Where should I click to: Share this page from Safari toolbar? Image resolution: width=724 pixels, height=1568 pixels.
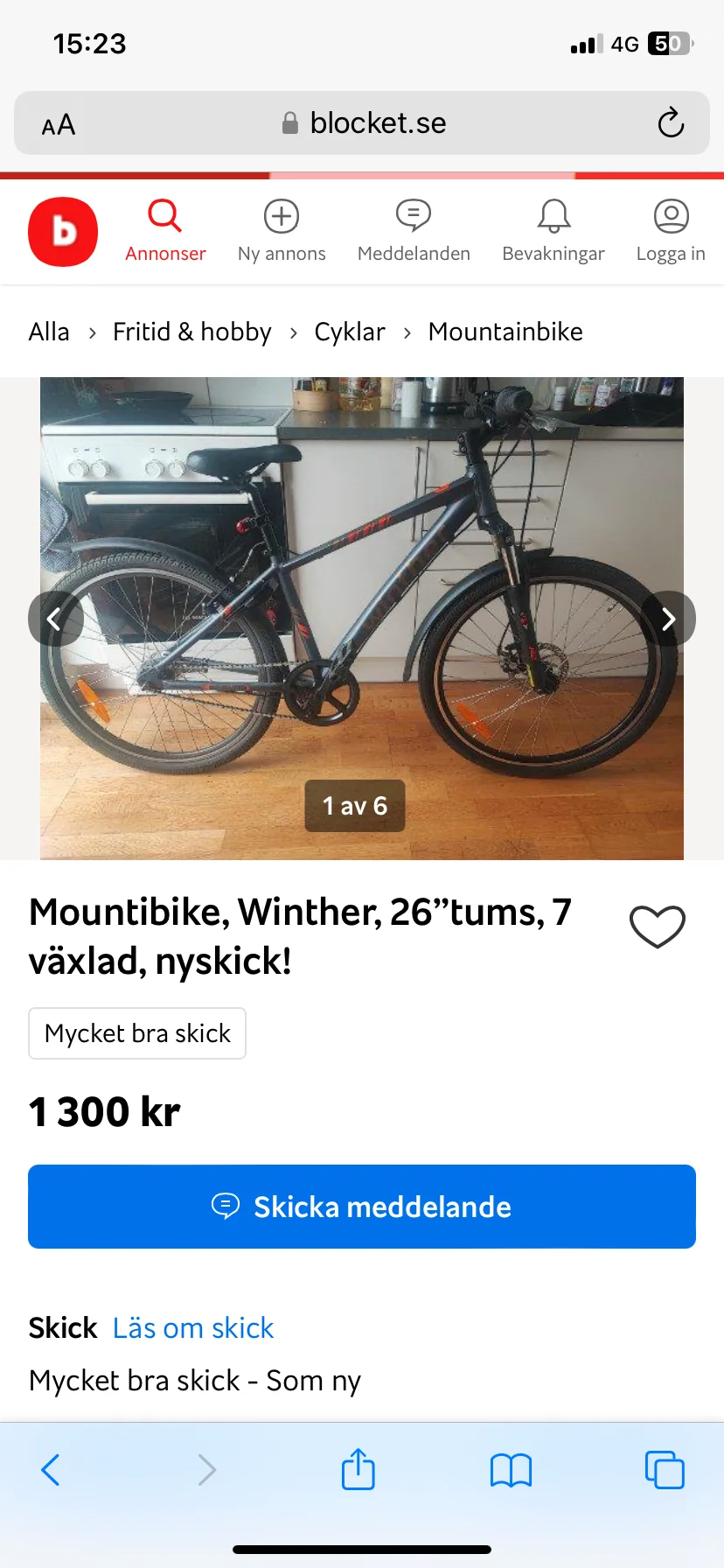click(359, 1469)
